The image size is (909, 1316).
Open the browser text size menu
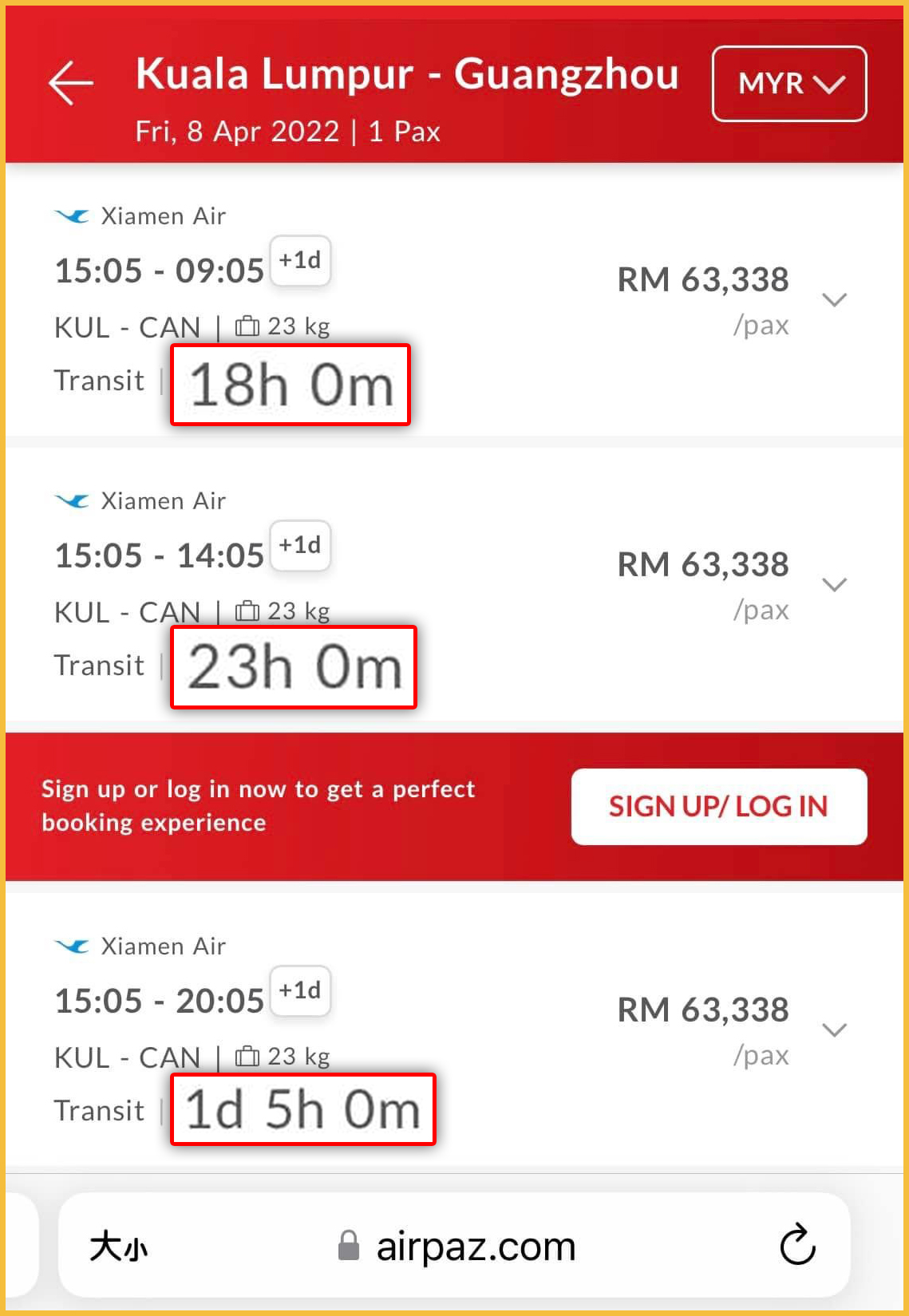click(x=118, y=1245)
